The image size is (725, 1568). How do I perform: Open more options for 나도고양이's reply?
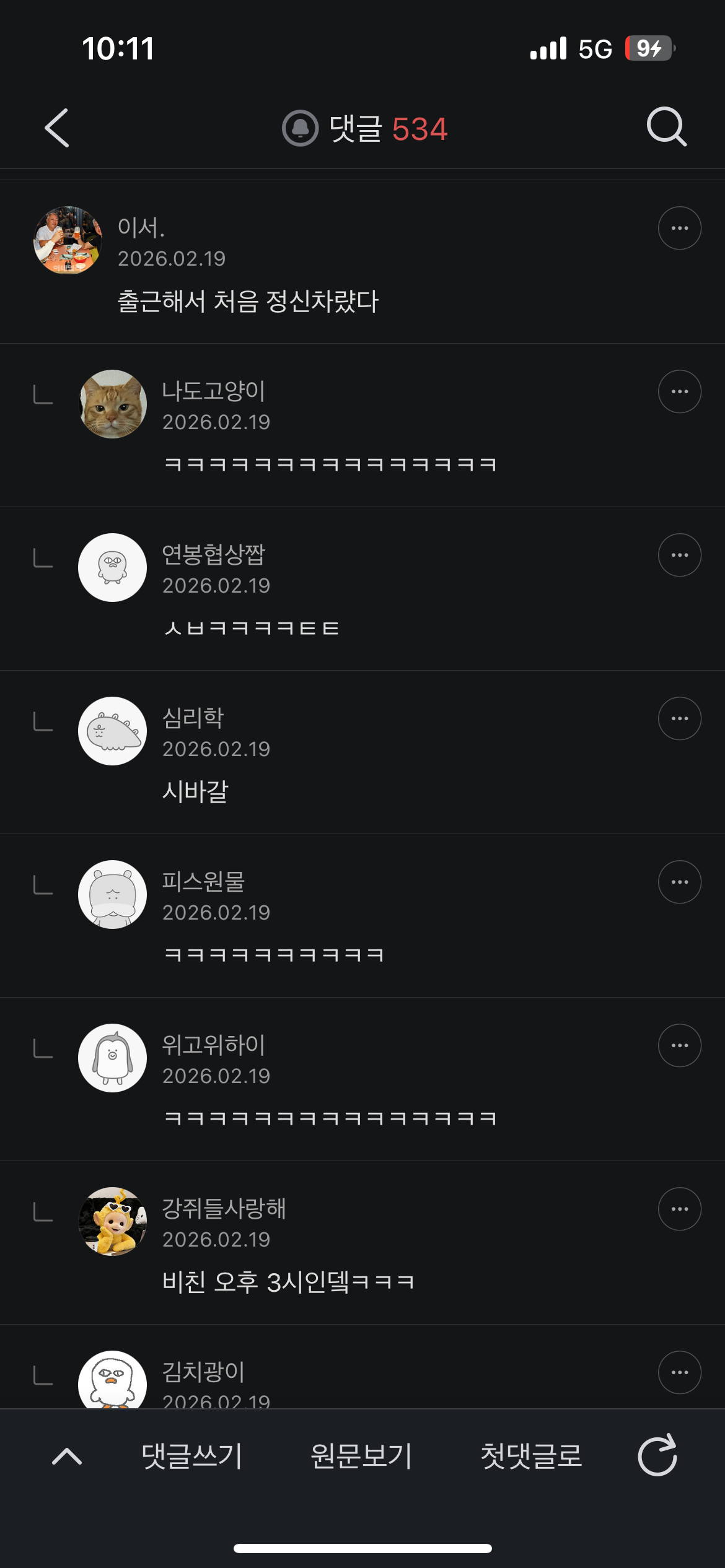tap(680, 391)
